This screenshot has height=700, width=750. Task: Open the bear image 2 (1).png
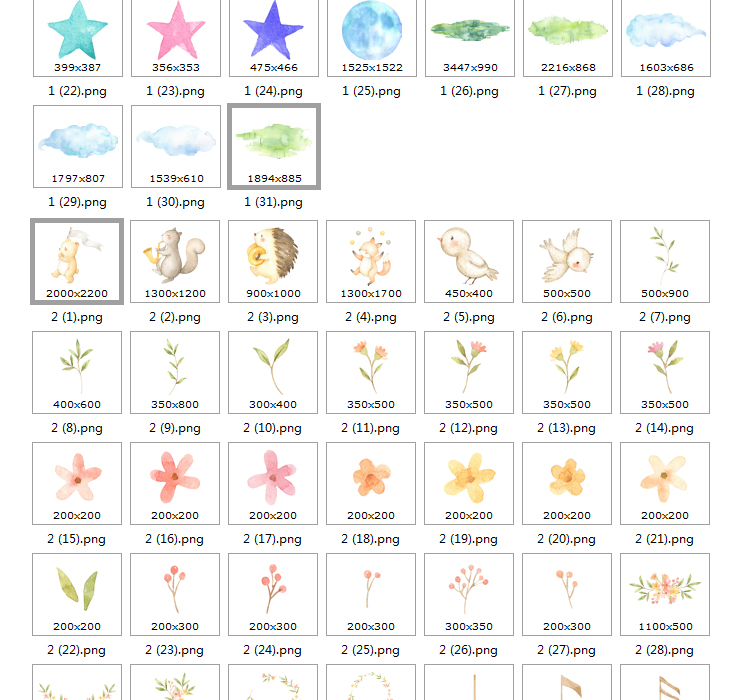[77, 257]
